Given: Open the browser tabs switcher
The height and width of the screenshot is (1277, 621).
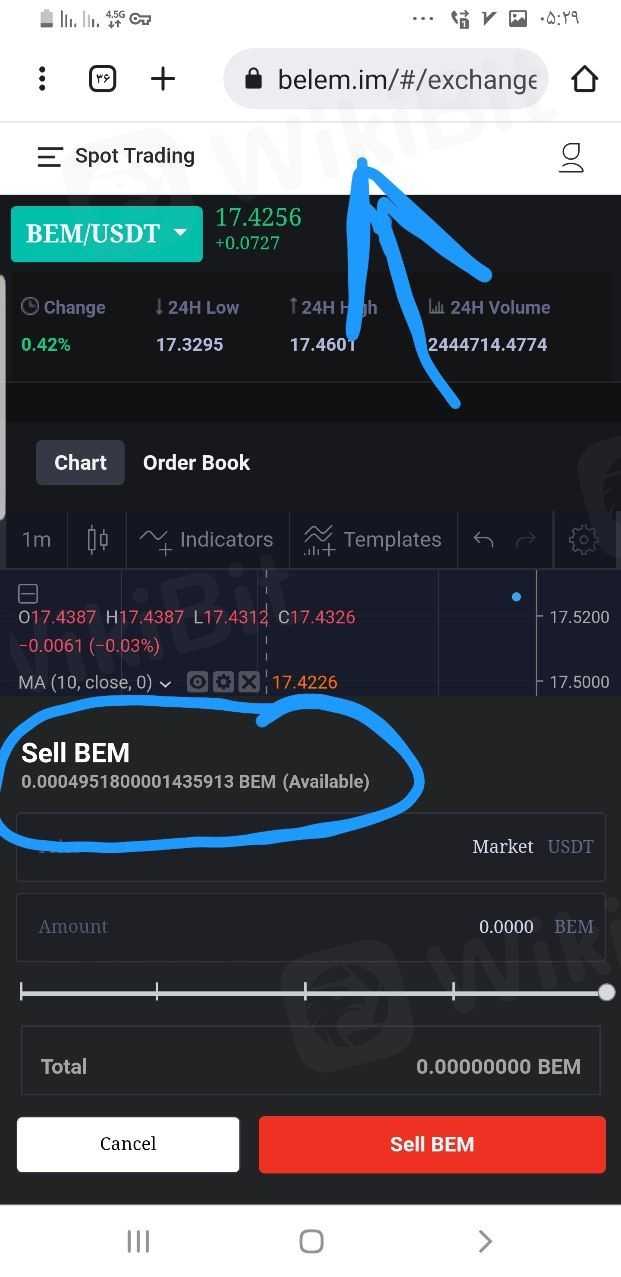Looking at the screenshot, I should click(x=102, y=79).
